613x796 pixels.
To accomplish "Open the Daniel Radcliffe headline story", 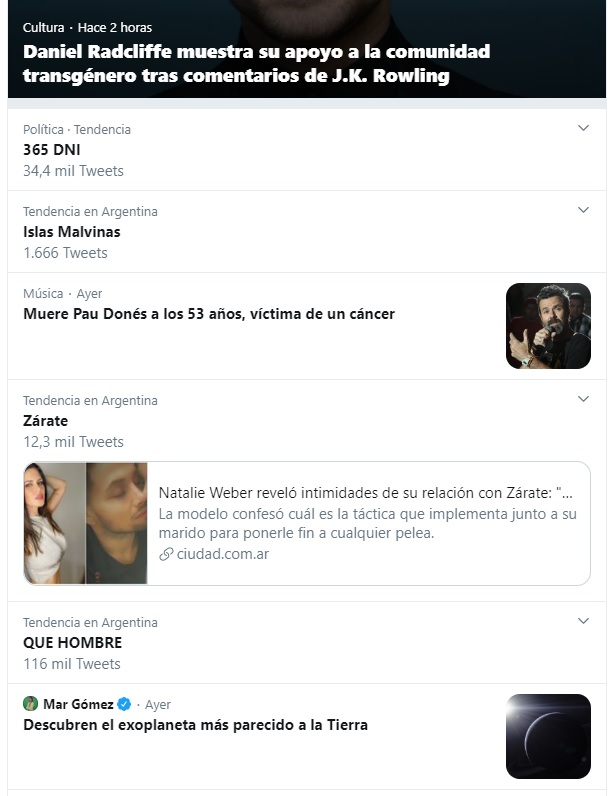I will click(x=256, y=63).
